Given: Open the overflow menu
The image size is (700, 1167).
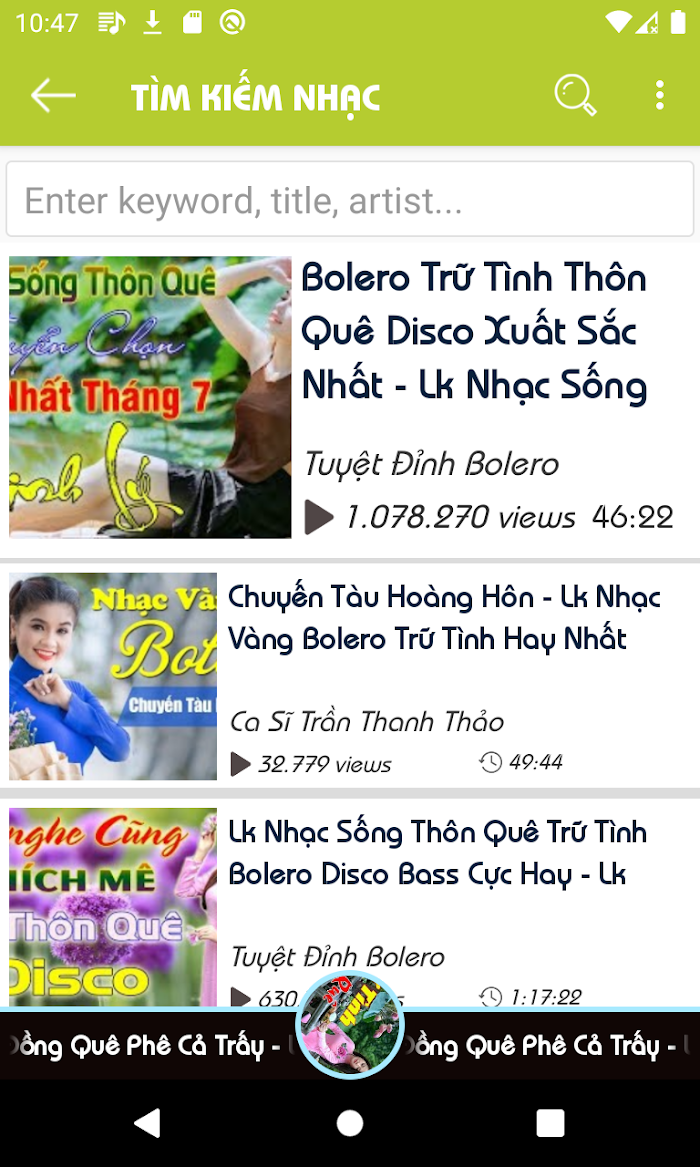Looking at the screenshot, I should point(659,96).
